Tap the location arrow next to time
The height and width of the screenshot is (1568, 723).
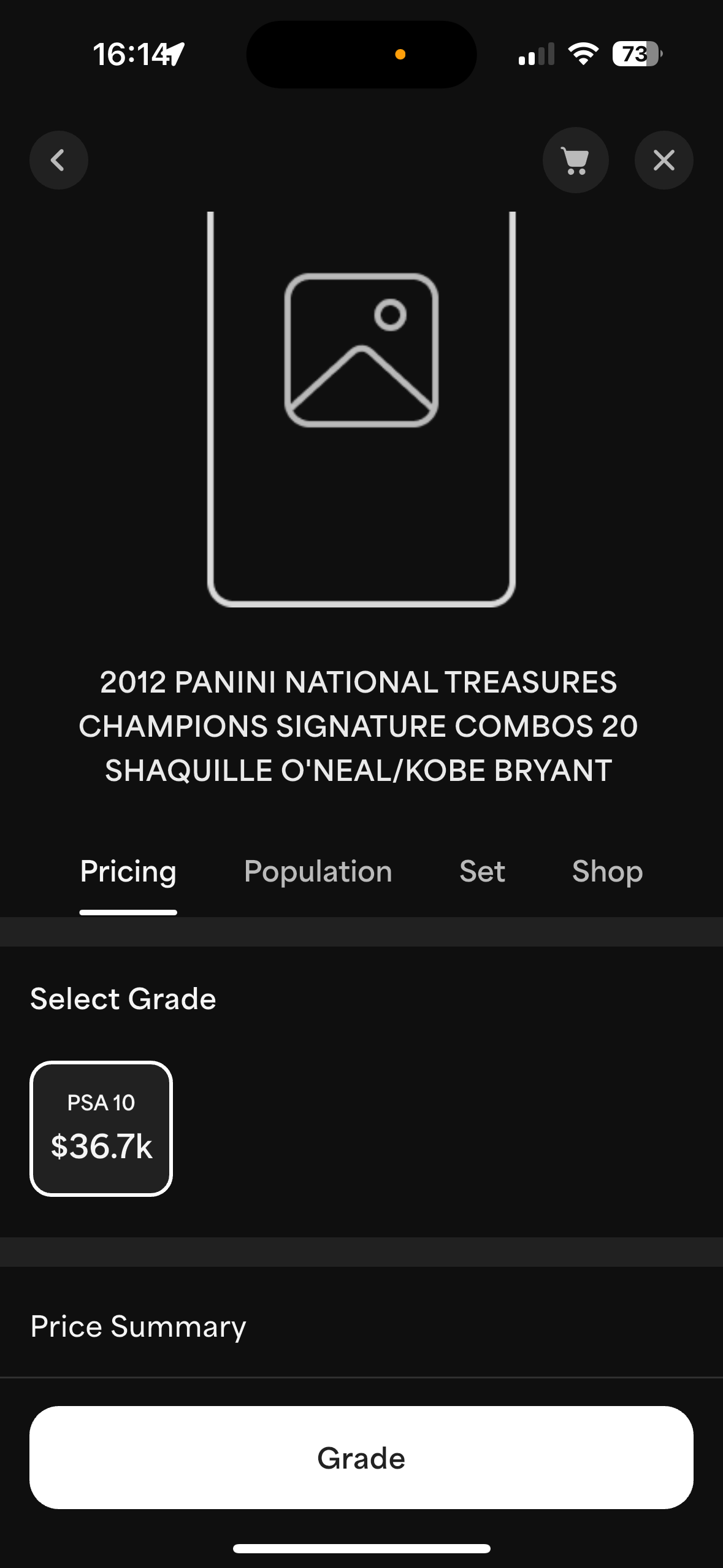pyautogui.click(x=172, y=55)
